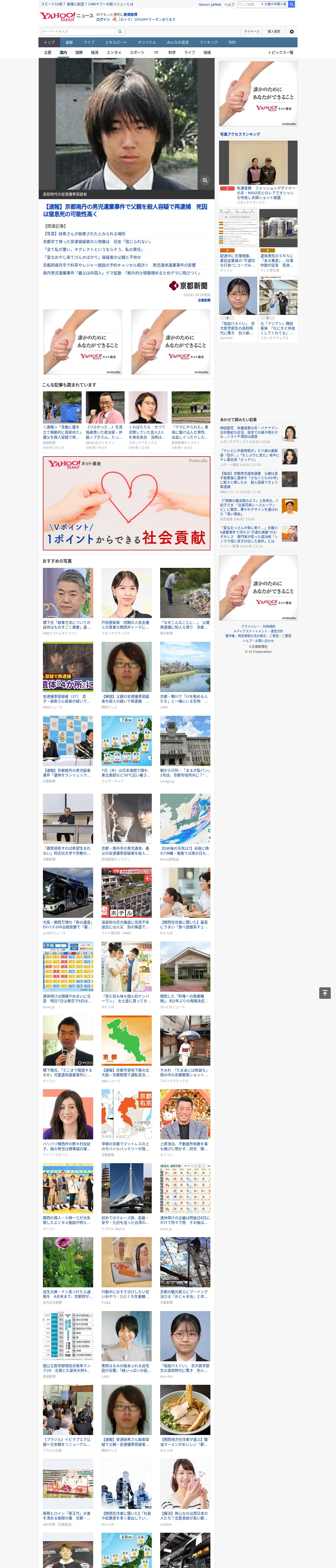Open the 京都新聞 publisher link

pyautogui.click(x=204, y=300)
